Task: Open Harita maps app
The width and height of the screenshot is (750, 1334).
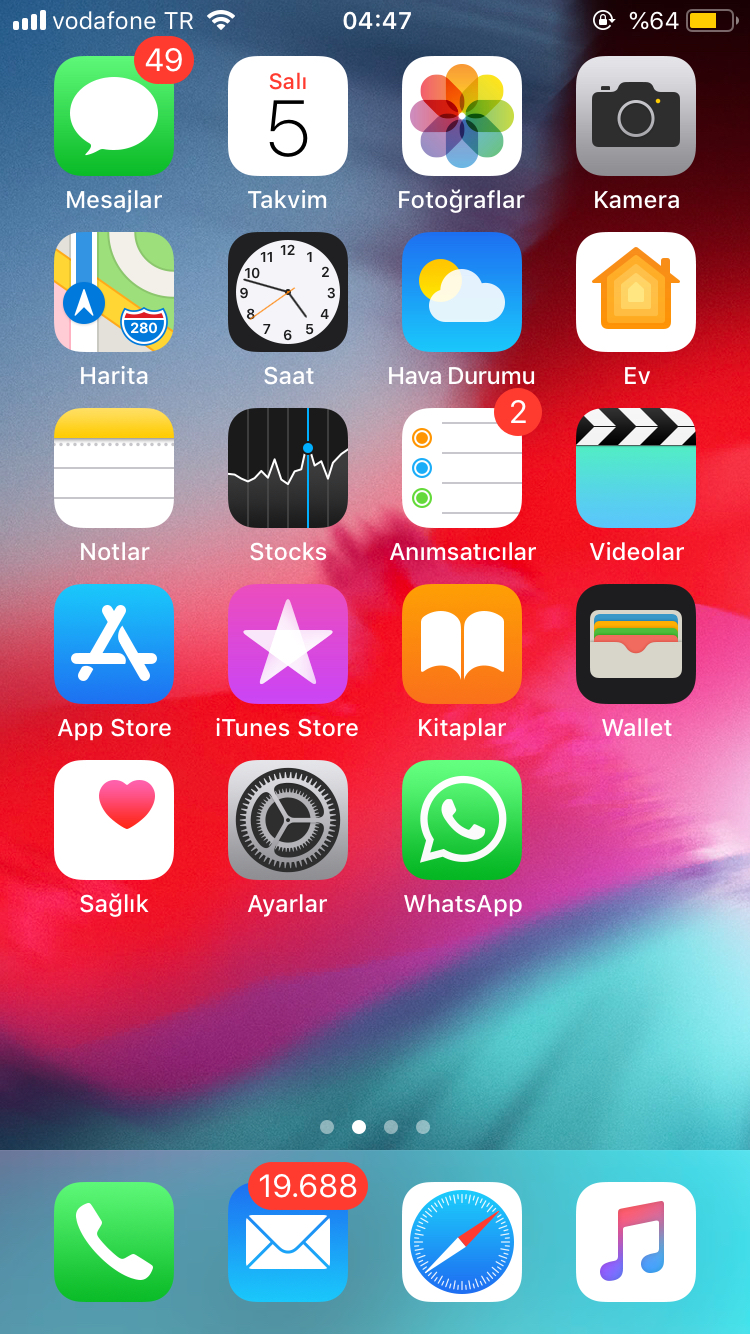Action: point(114,292)
